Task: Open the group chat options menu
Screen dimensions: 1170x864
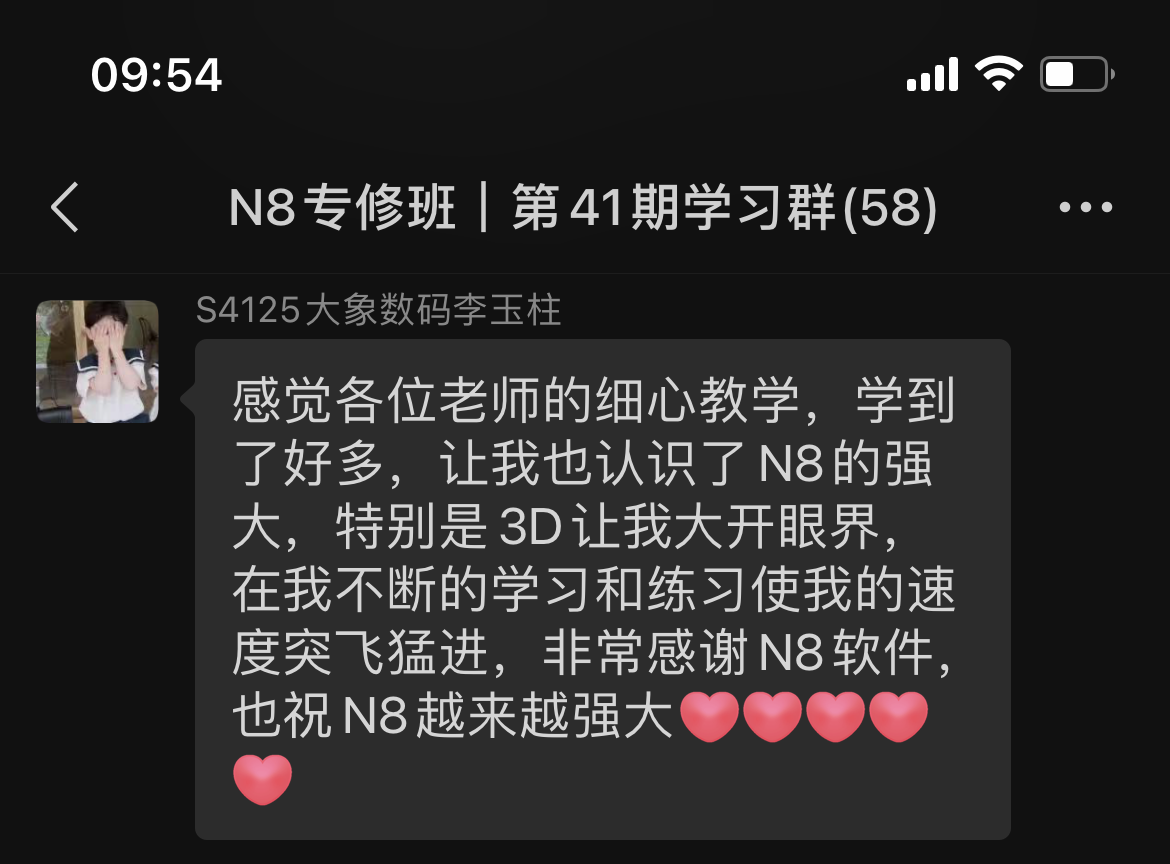Action: (x=1085, y=208)
